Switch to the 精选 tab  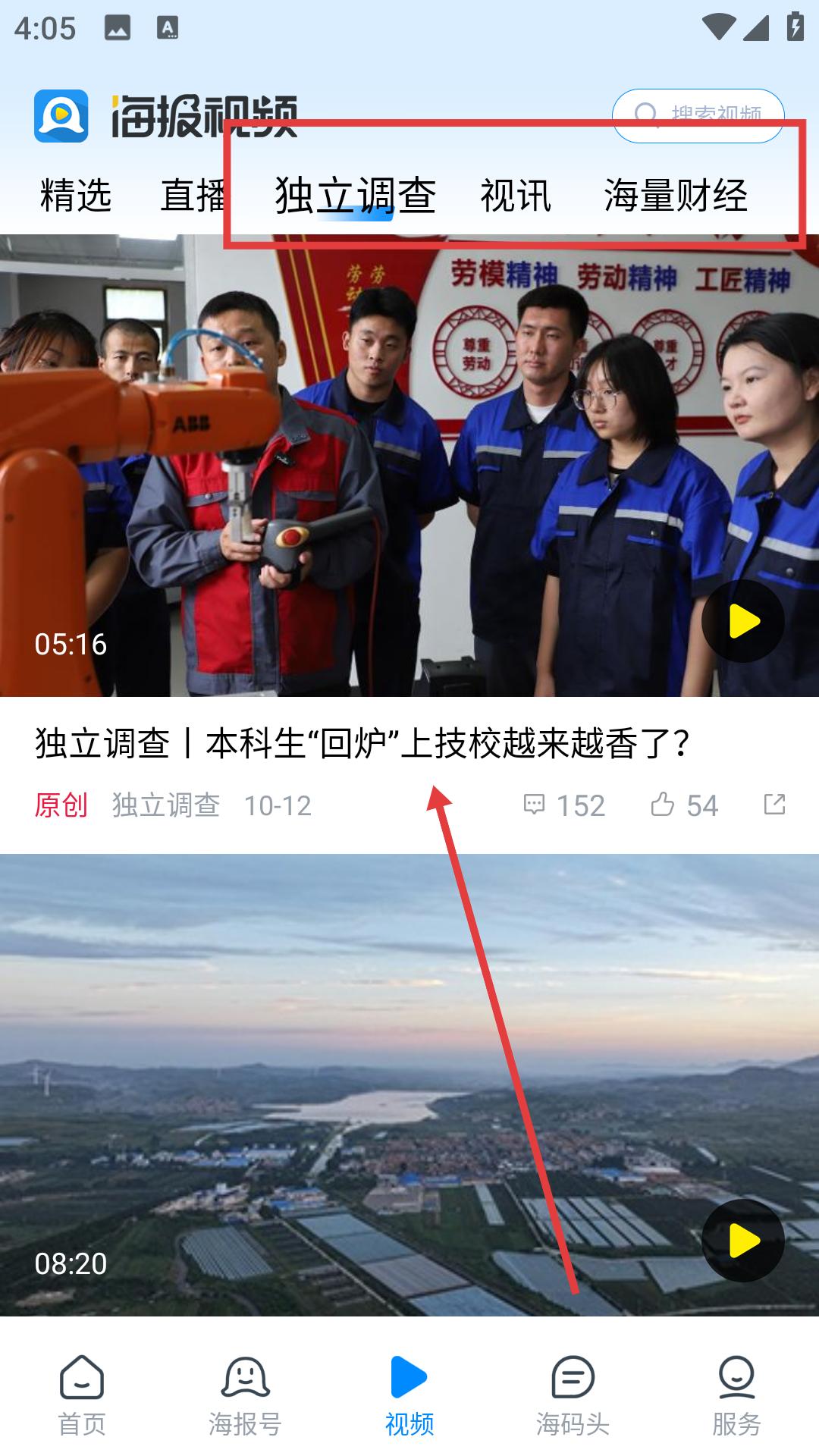pyautogui.click(x=76, y=196)
